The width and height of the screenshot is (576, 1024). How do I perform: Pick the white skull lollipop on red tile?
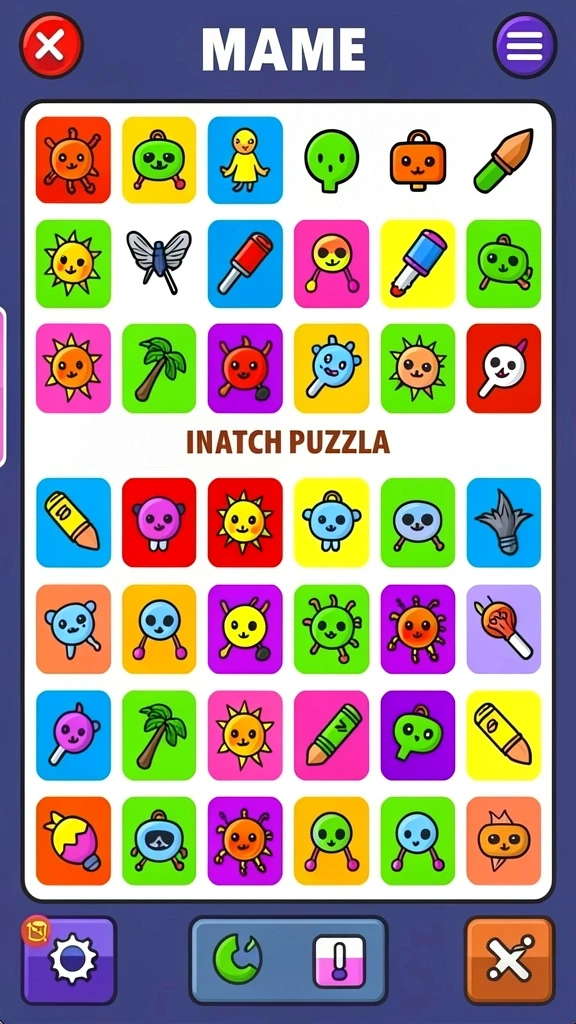504,368
